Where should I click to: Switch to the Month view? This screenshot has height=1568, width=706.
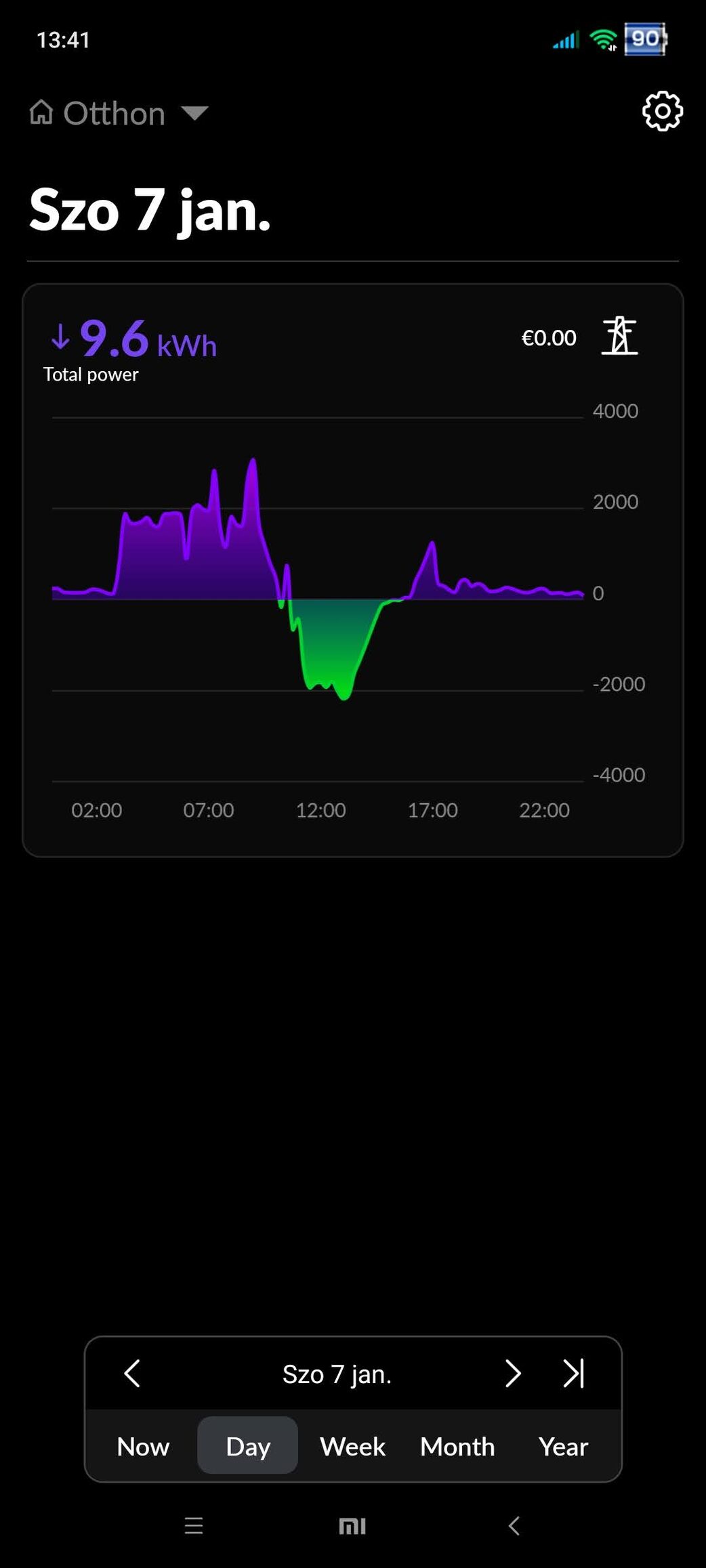pos(457,1446)
